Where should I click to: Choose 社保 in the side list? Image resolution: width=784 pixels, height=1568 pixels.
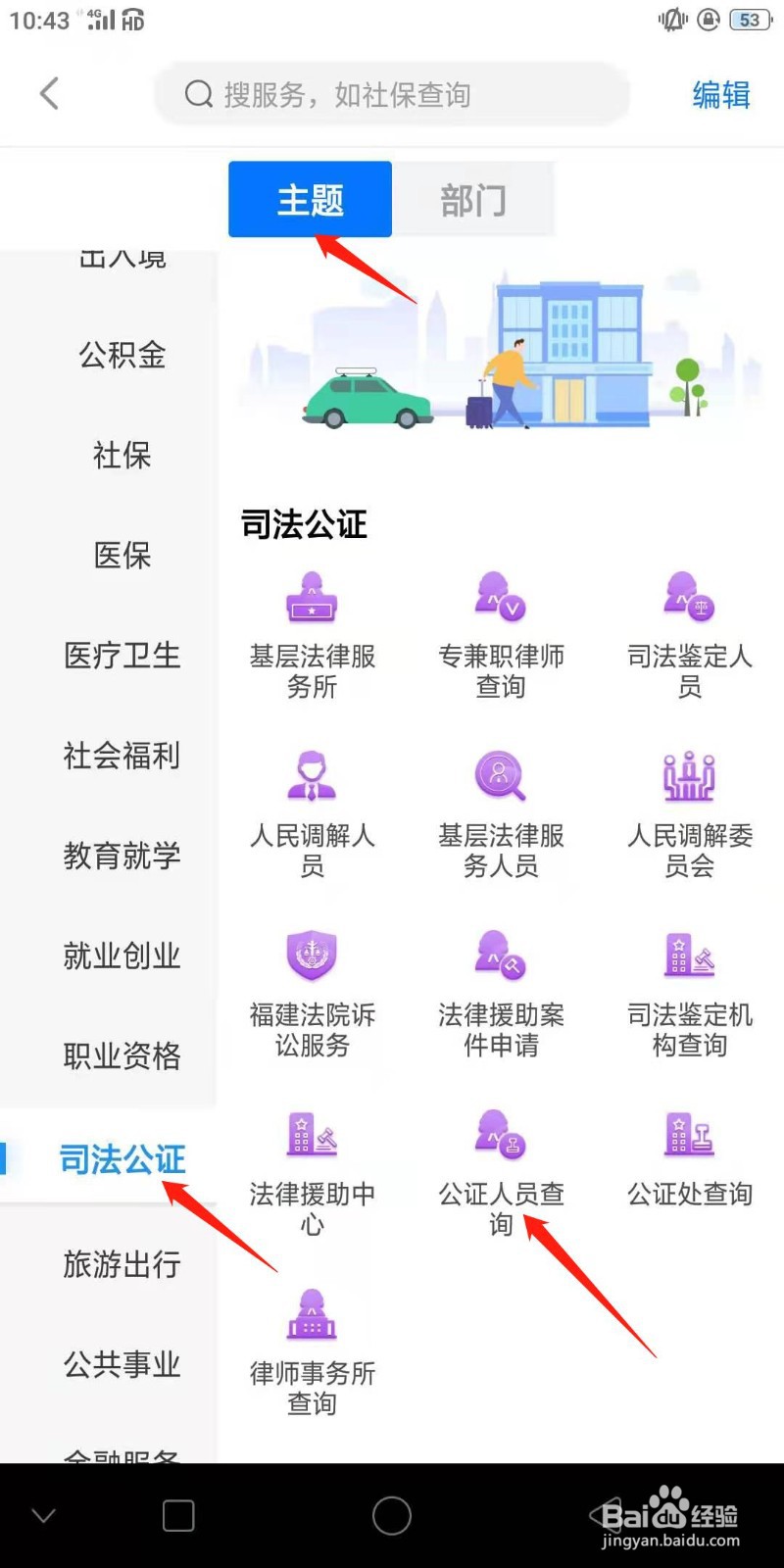(x=122, y=455)
